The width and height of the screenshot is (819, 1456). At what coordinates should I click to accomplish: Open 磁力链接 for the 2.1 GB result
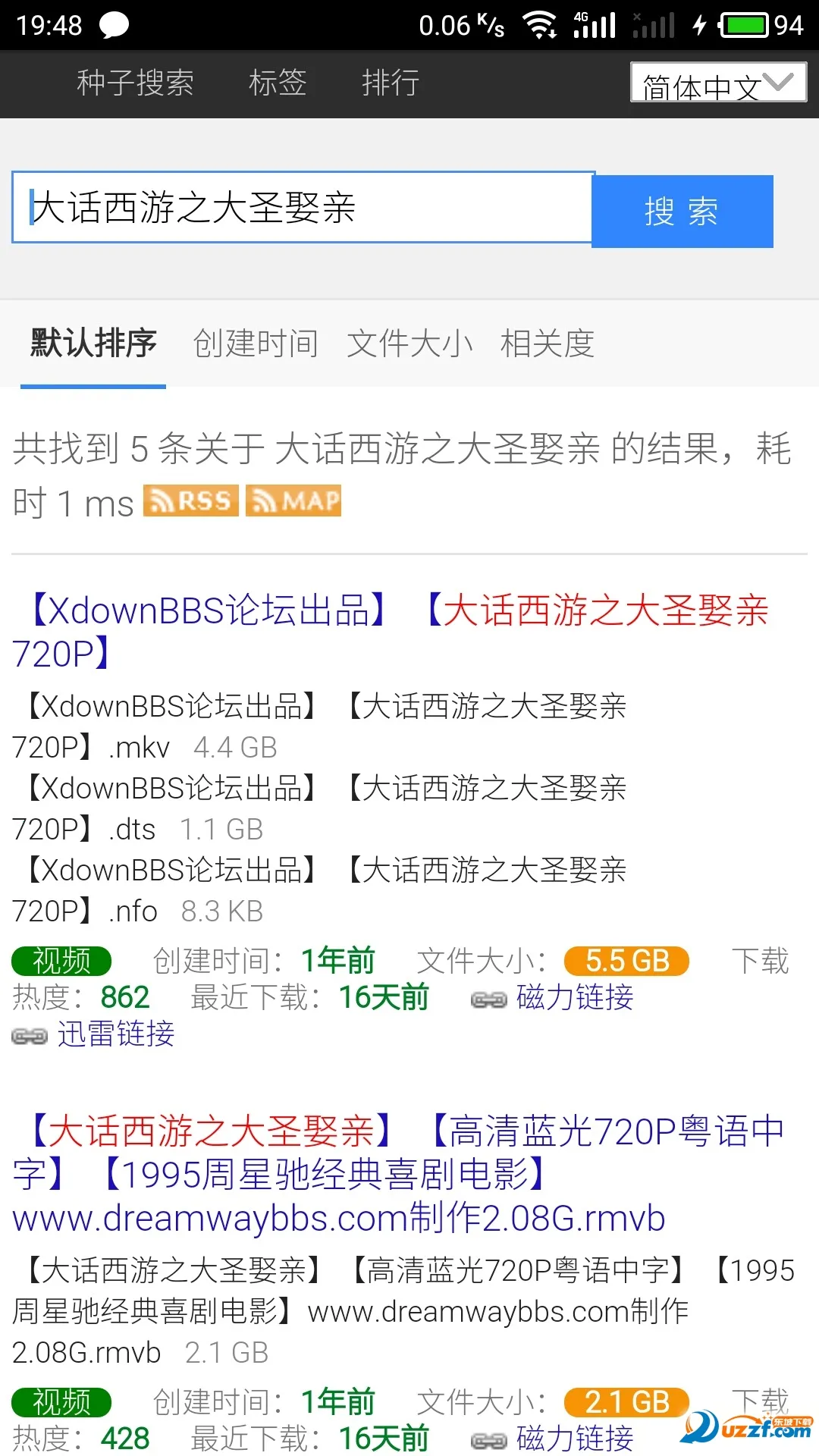[574, 1438]
